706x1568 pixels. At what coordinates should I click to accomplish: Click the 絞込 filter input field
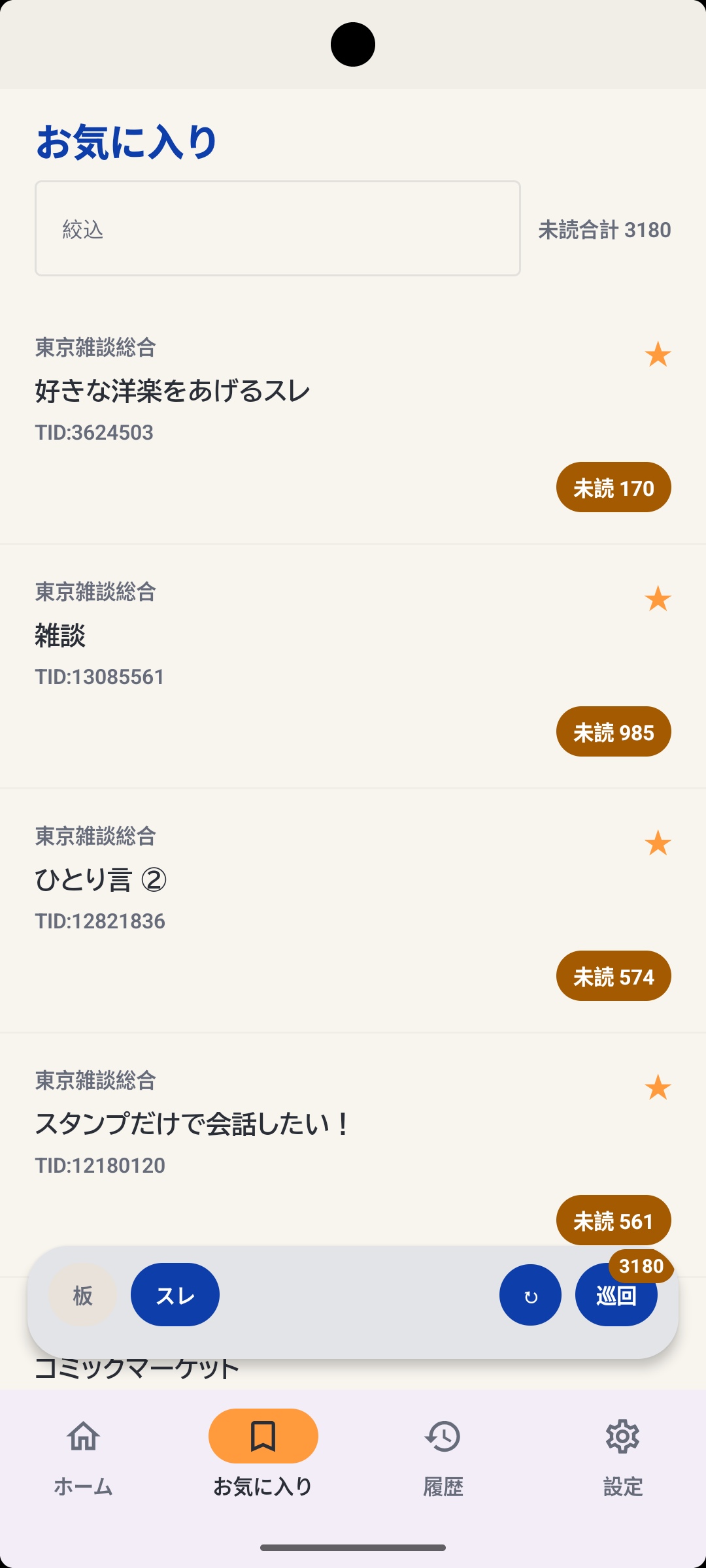[277, 229]
